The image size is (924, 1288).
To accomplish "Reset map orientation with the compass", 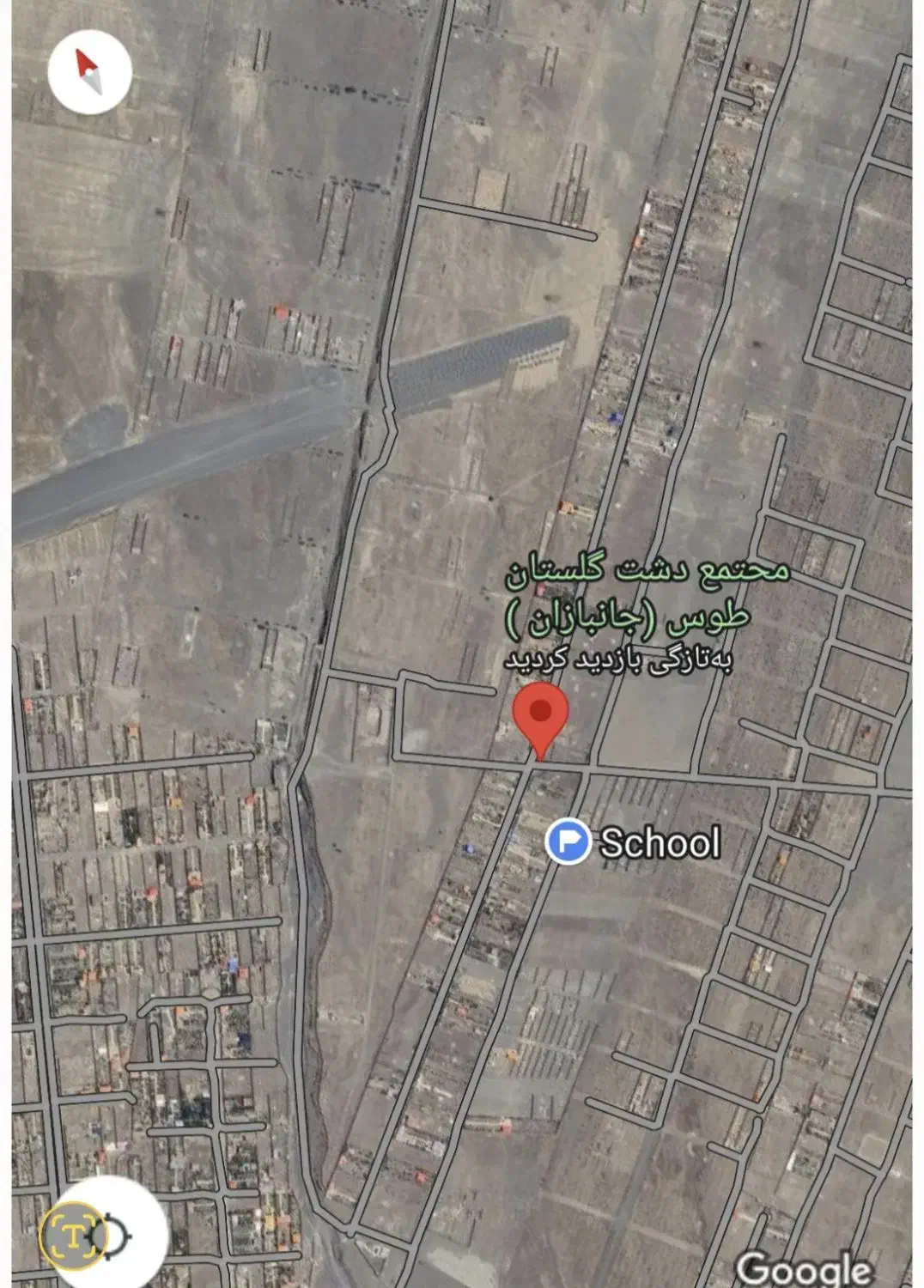I will [89, 72].
